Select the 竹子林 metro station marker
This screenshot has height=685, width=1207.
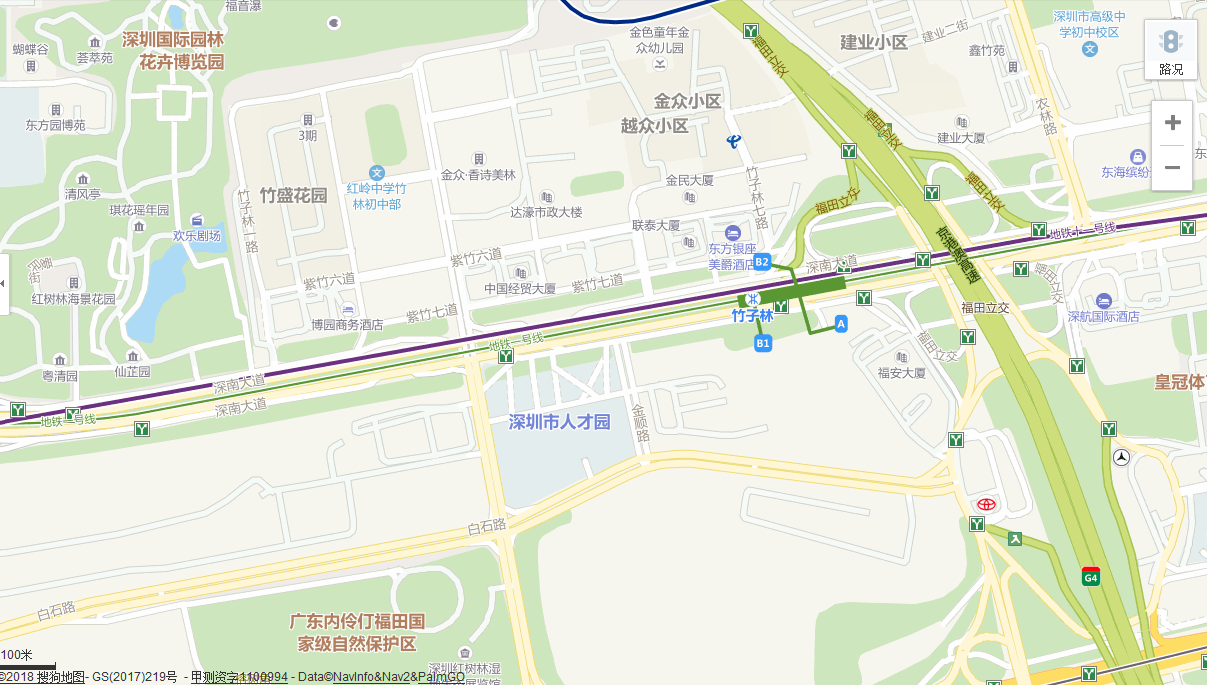pyautogui.click(x=753, y=299)
